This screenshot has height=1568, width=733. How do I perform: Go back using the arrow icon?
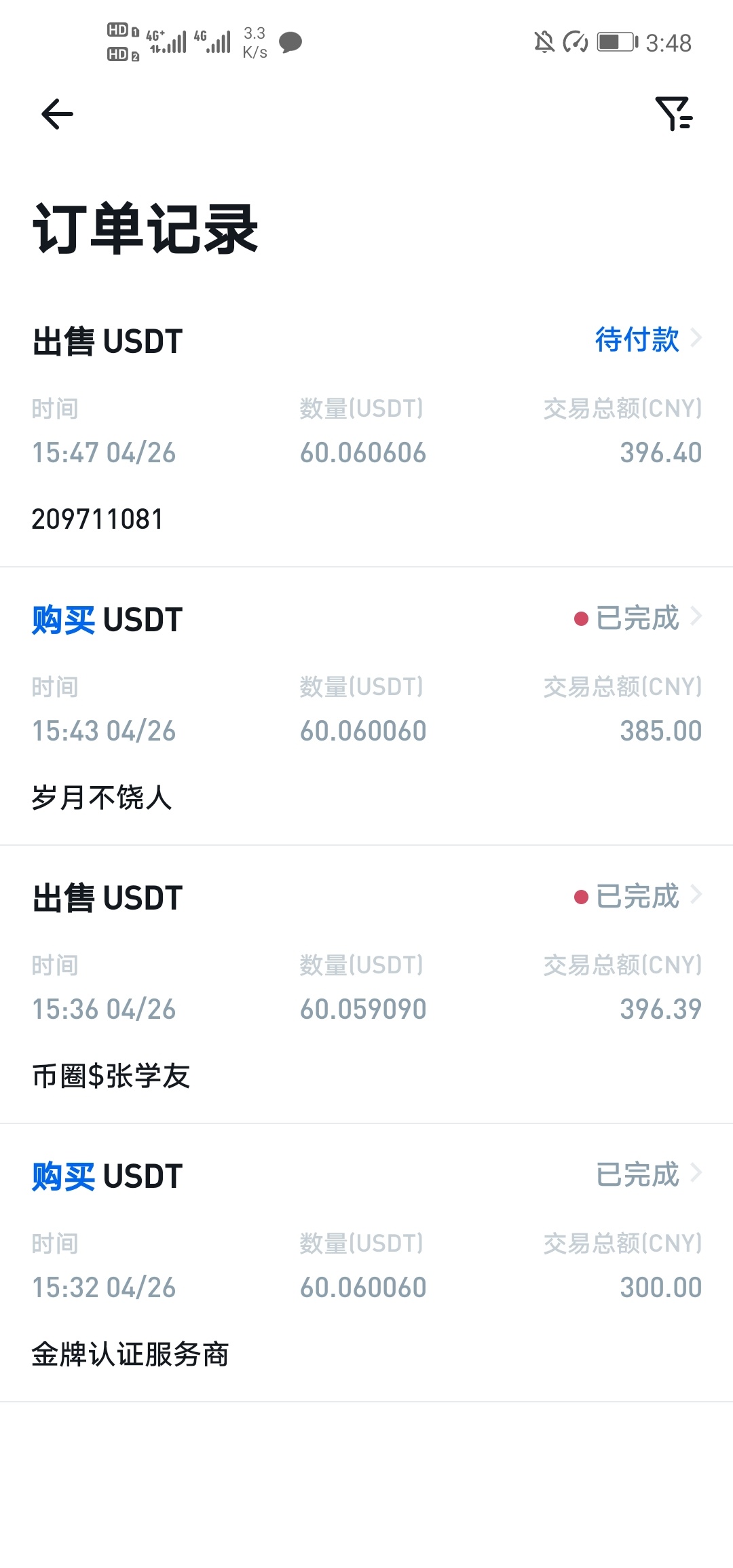click(57, 113)
